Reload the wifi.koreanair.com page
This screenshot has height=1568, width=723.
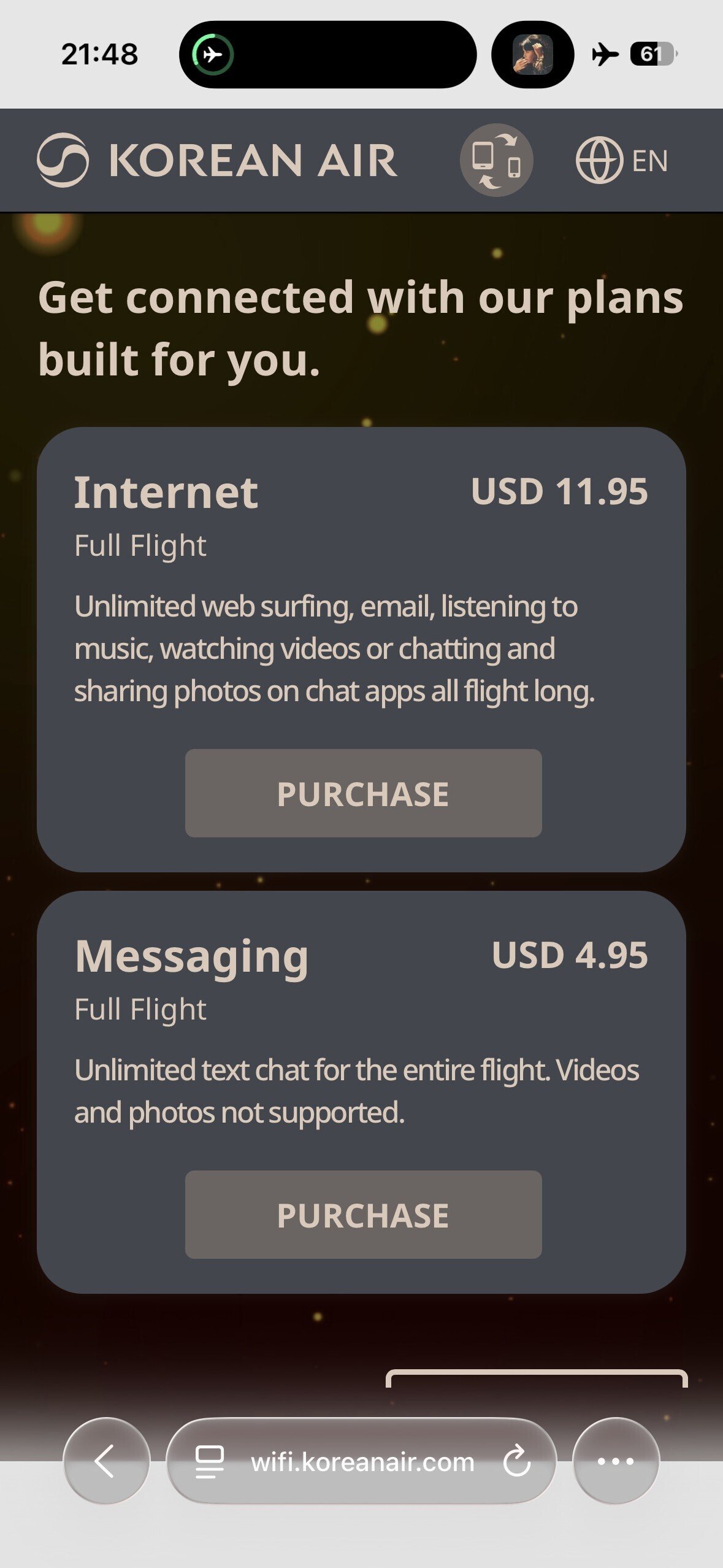tap(516, 1461)
